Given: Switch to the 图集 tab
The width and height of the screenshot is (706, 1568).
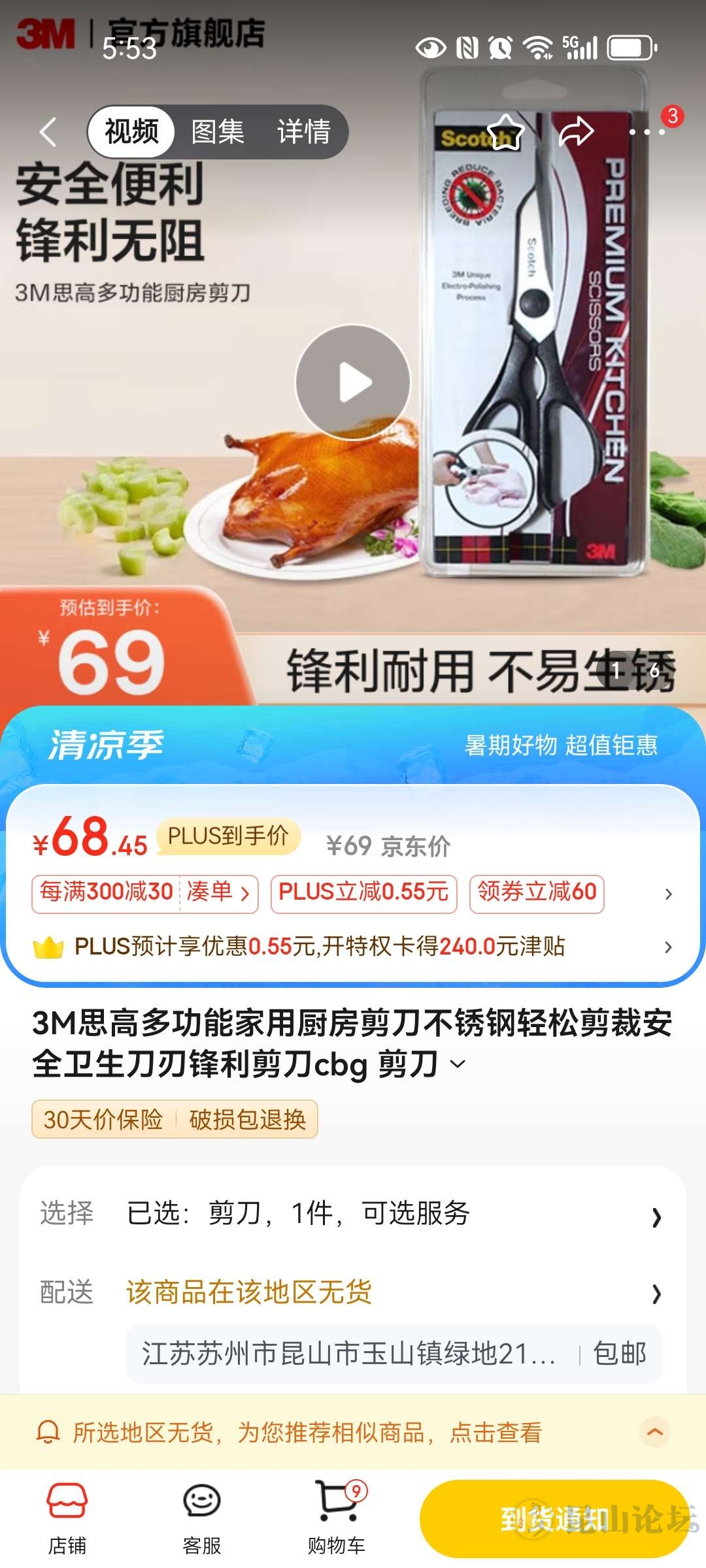Looking at the screenshot, I should tap(218, 132).
